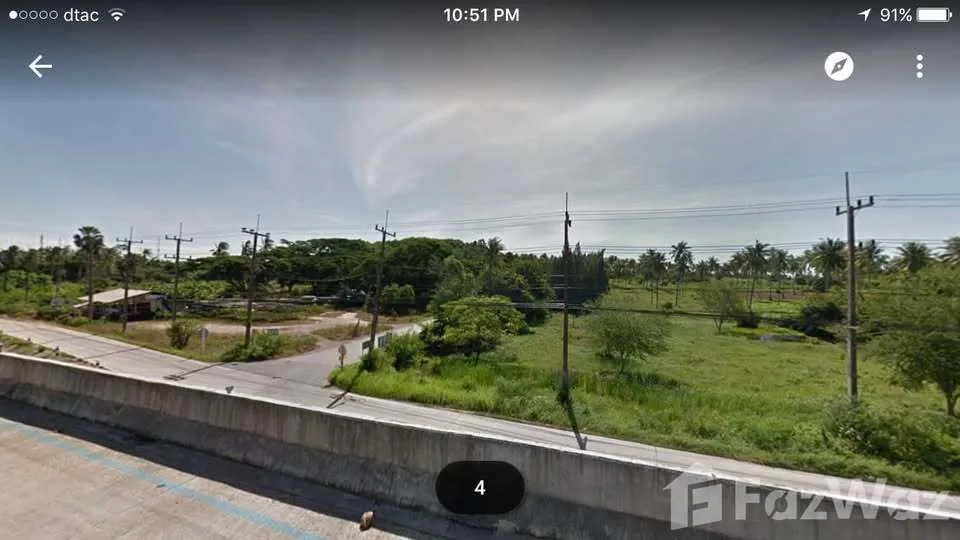Image resolution: width=960 pixels, height=540 pixels.
Task: Tap the compass icon
Action: [839, 66]
